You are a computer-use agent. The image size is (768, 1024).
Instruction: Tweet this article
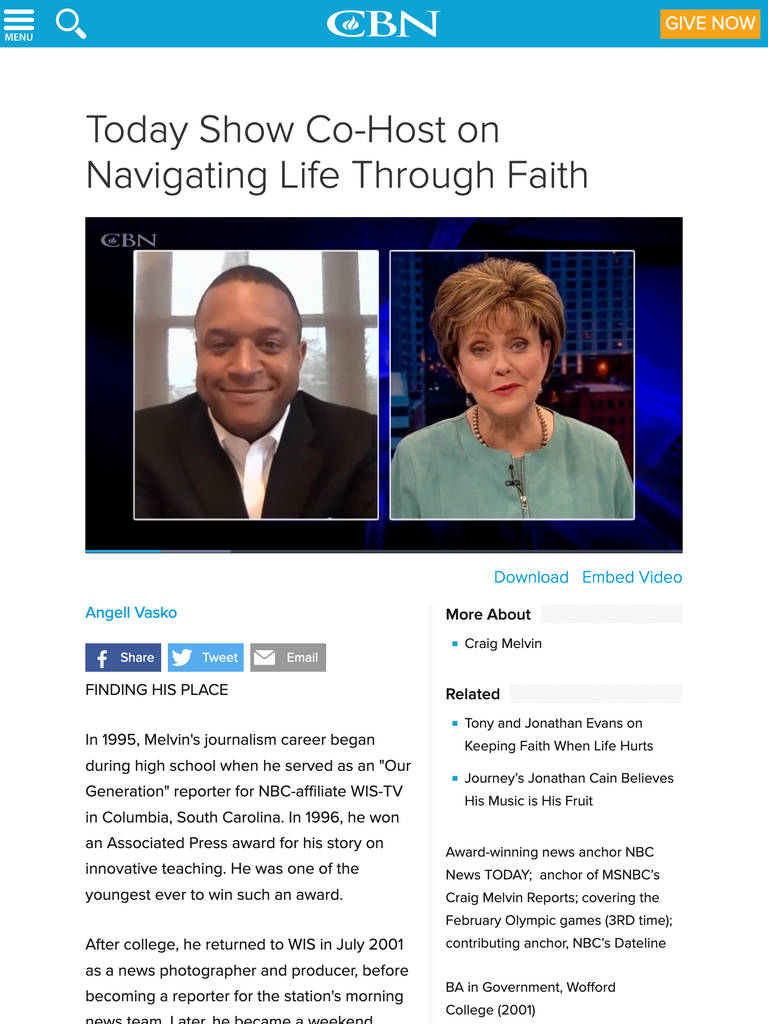205,657
